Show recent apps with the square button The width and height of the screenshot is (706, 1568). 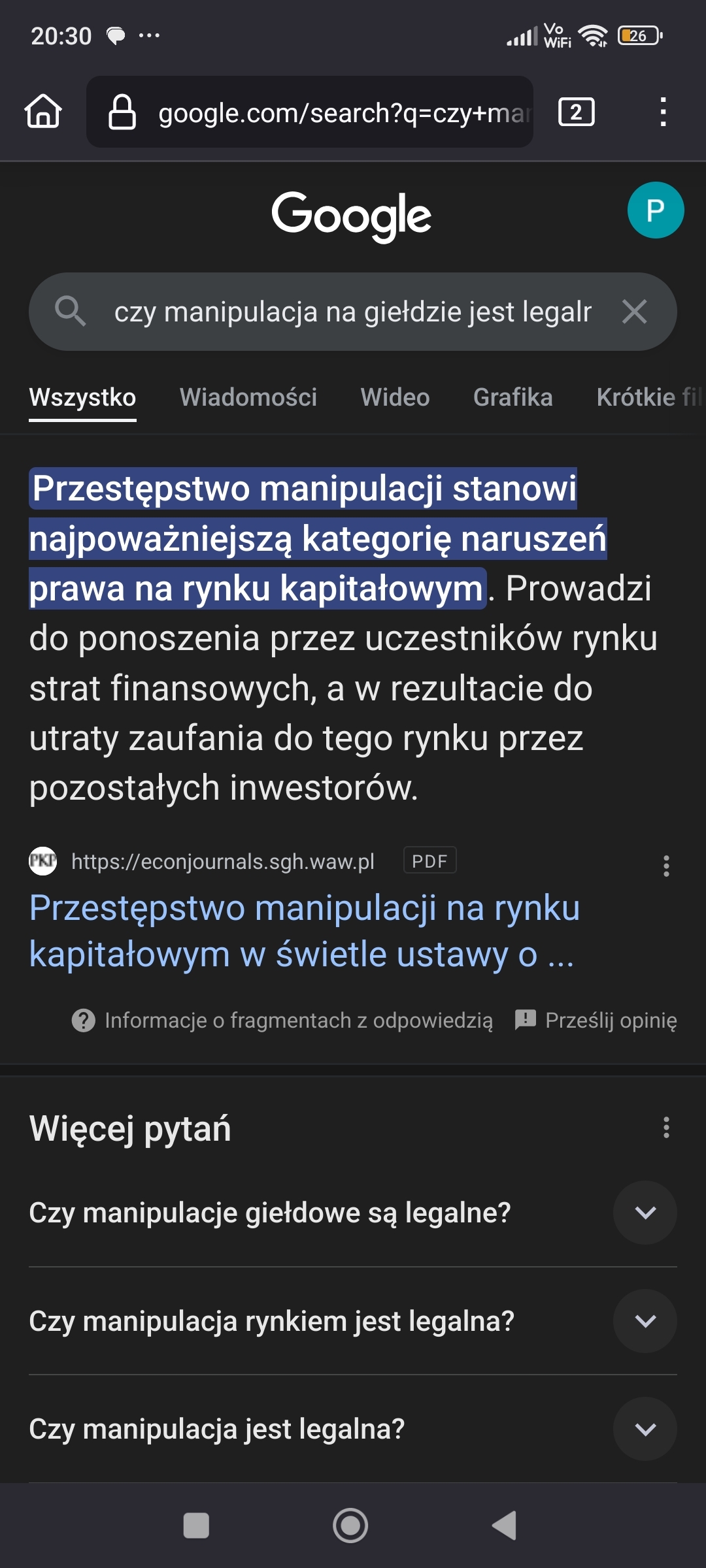pyautogui.click(x=196, y=1526)
